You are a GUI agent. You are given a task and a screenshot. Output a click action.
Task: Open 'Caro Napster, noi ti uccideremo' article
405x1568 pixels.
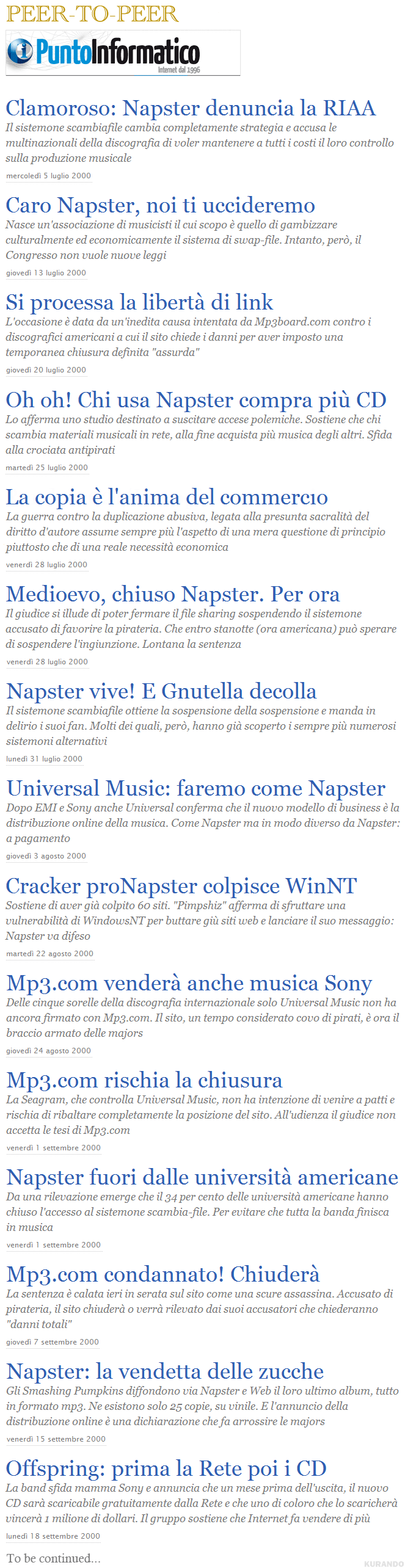[160, 205]
